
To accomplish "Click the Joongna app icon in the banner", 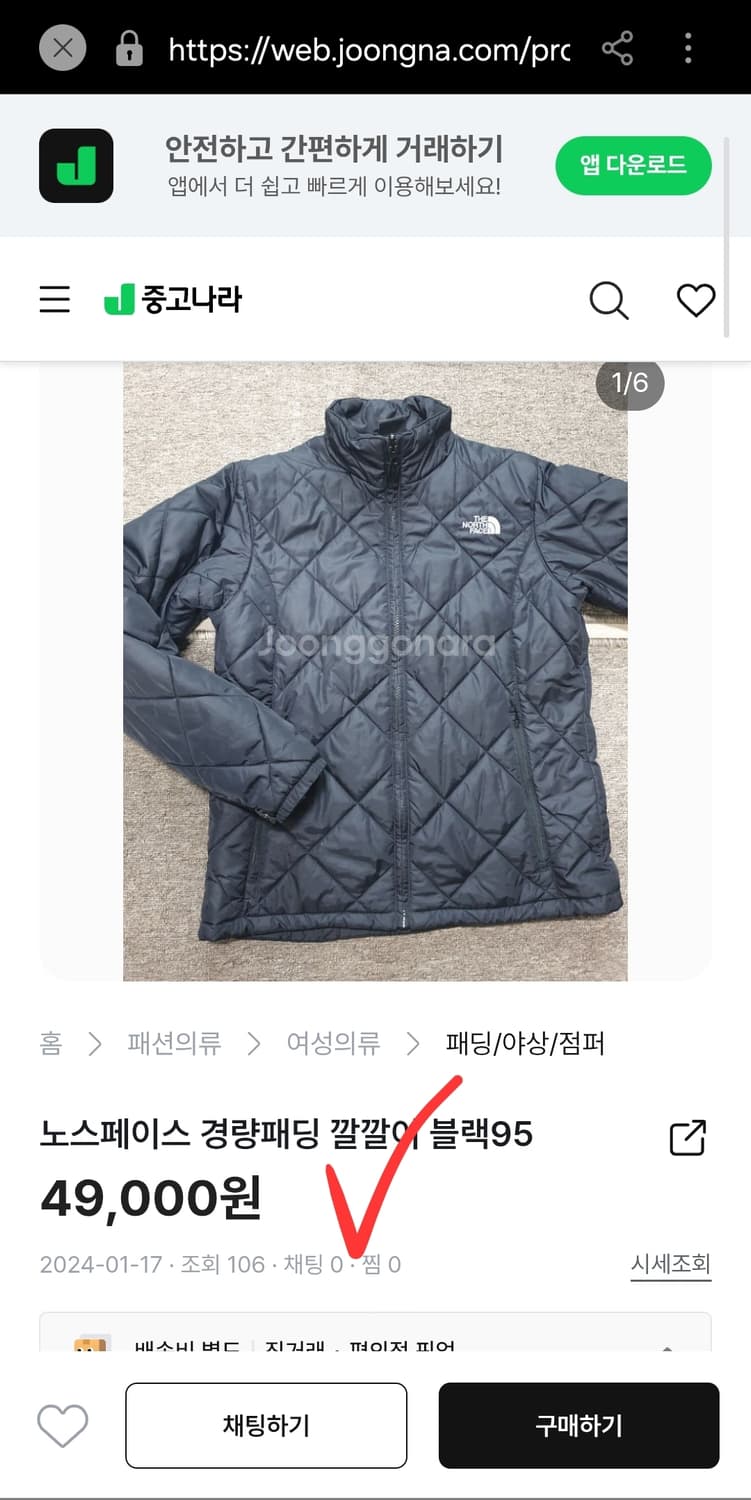I will [77, 165].
